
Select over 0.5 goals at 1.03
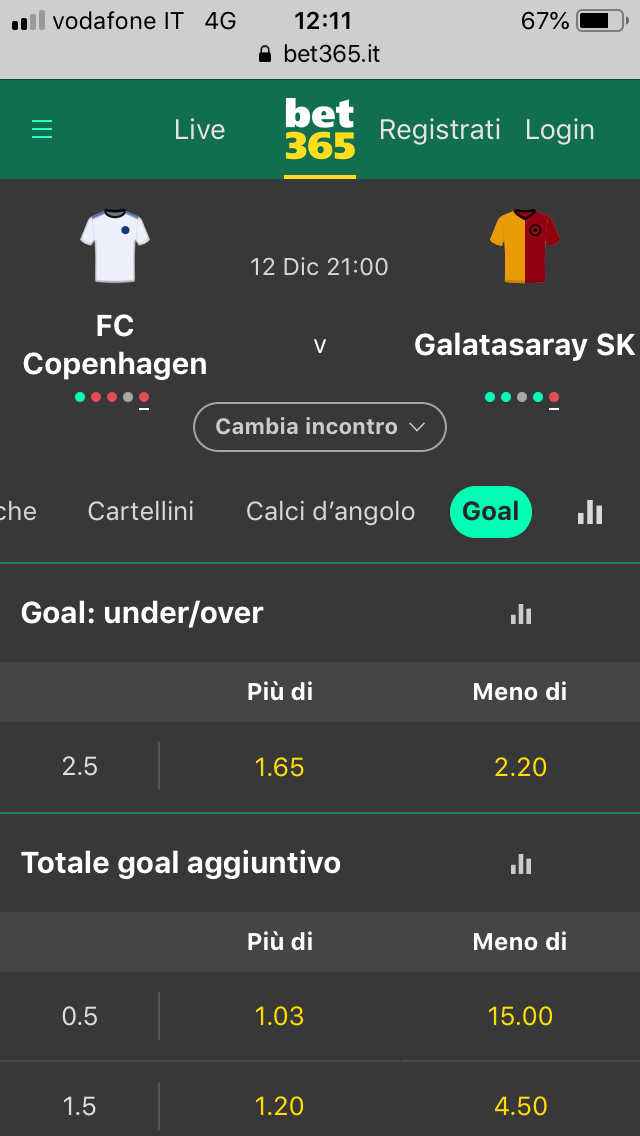[x=279, y=1017]
